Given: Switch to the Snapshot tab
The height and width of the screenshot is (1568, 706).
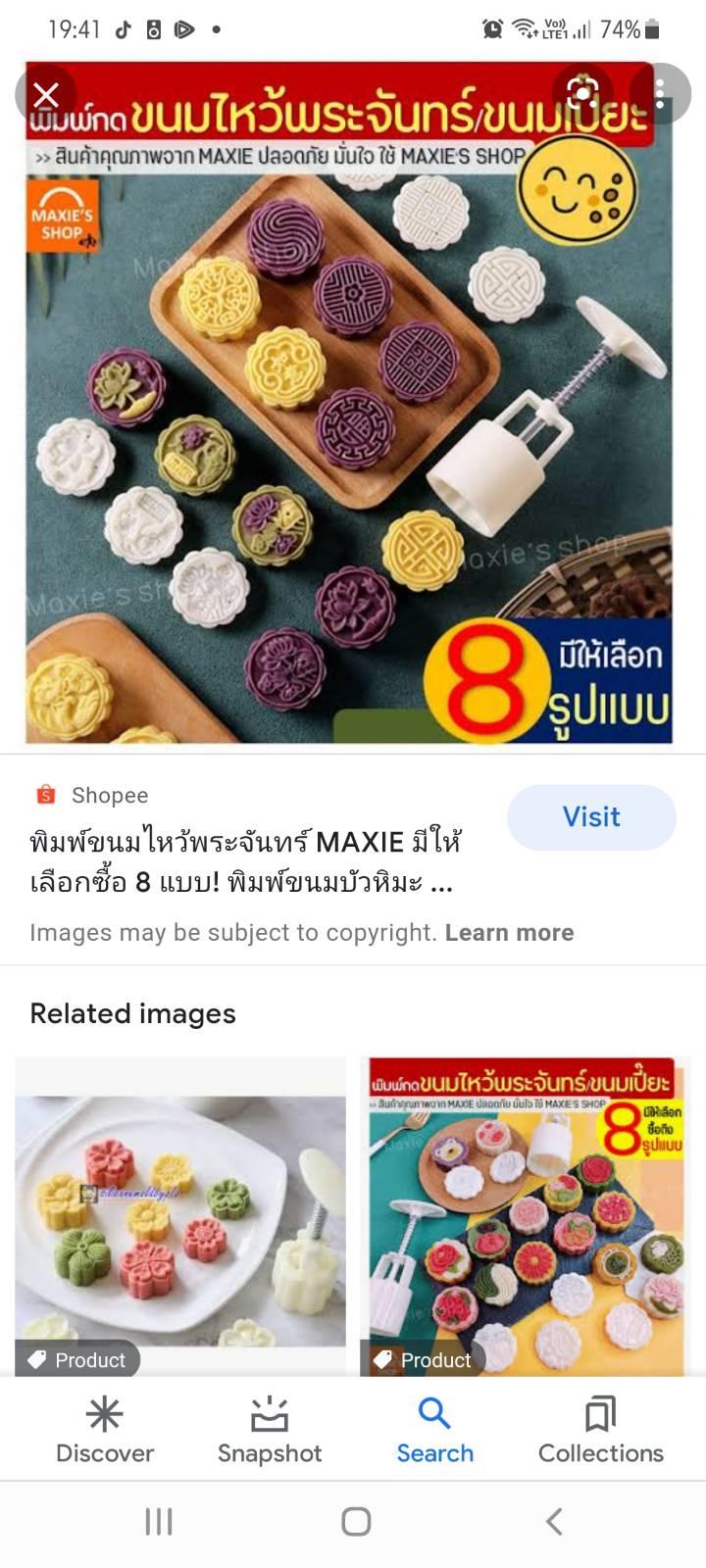Looking at the screenshot, I should [270, 1430].
